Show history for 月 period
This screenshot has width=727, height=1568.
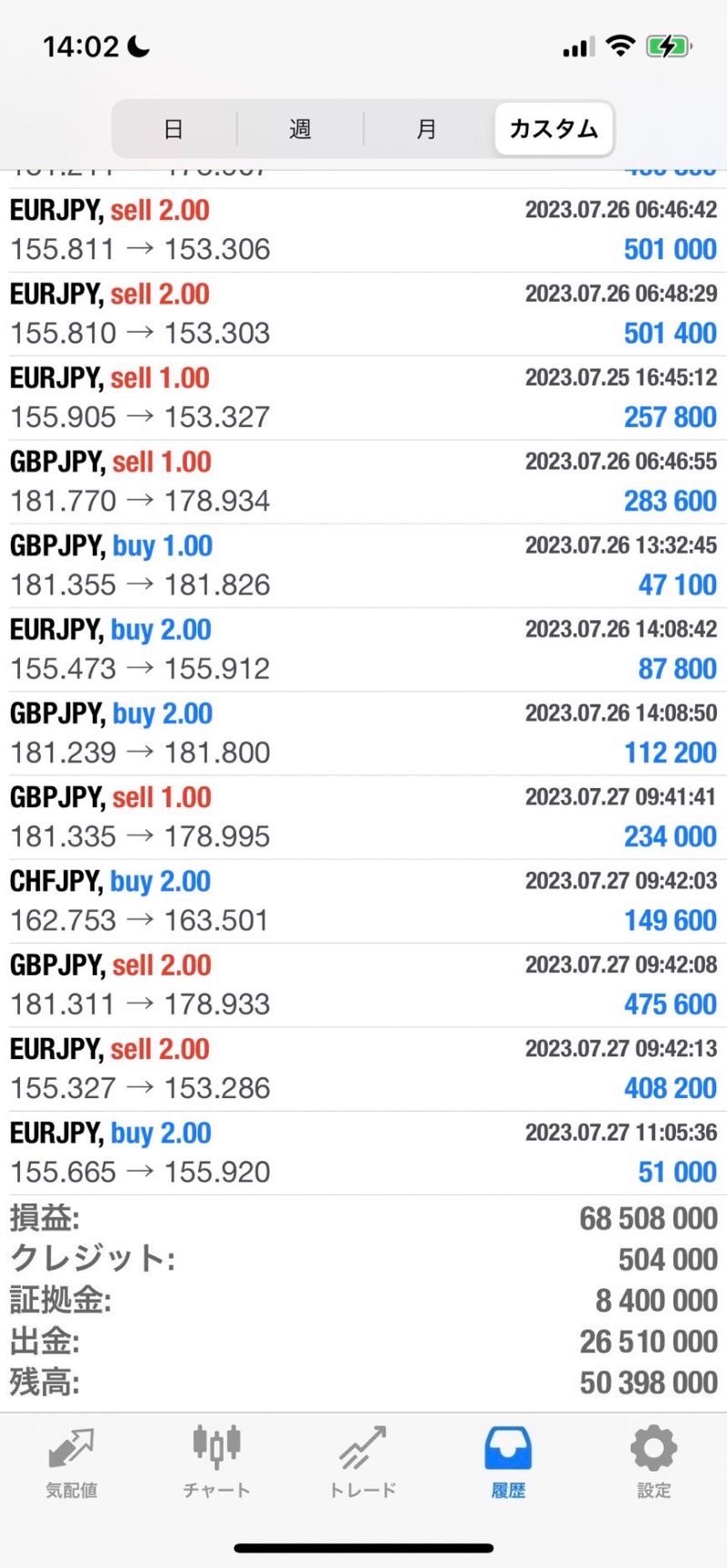pos(426,129)
